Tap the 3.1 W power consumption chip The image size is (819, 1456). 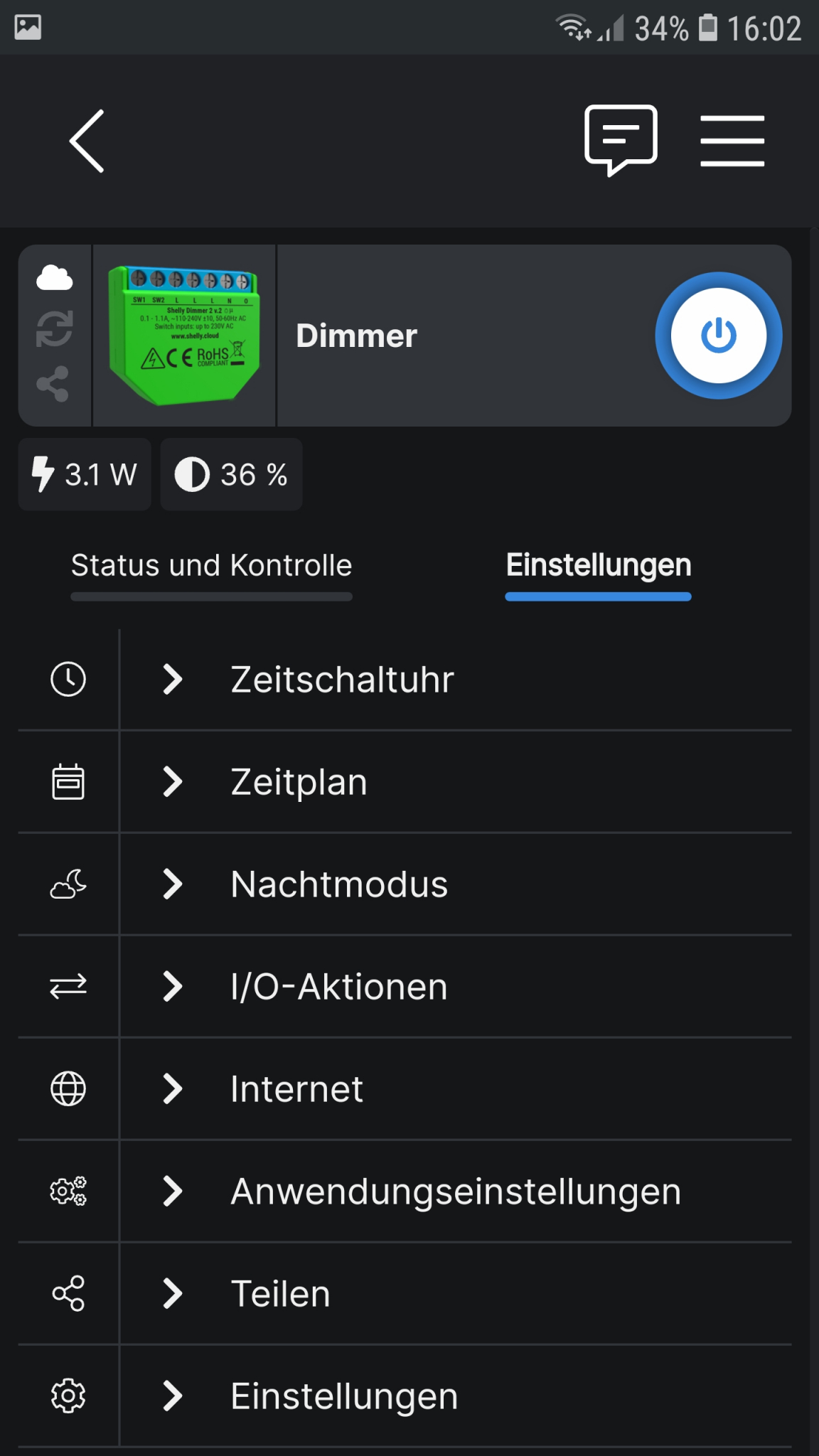[x=84, y=474]
